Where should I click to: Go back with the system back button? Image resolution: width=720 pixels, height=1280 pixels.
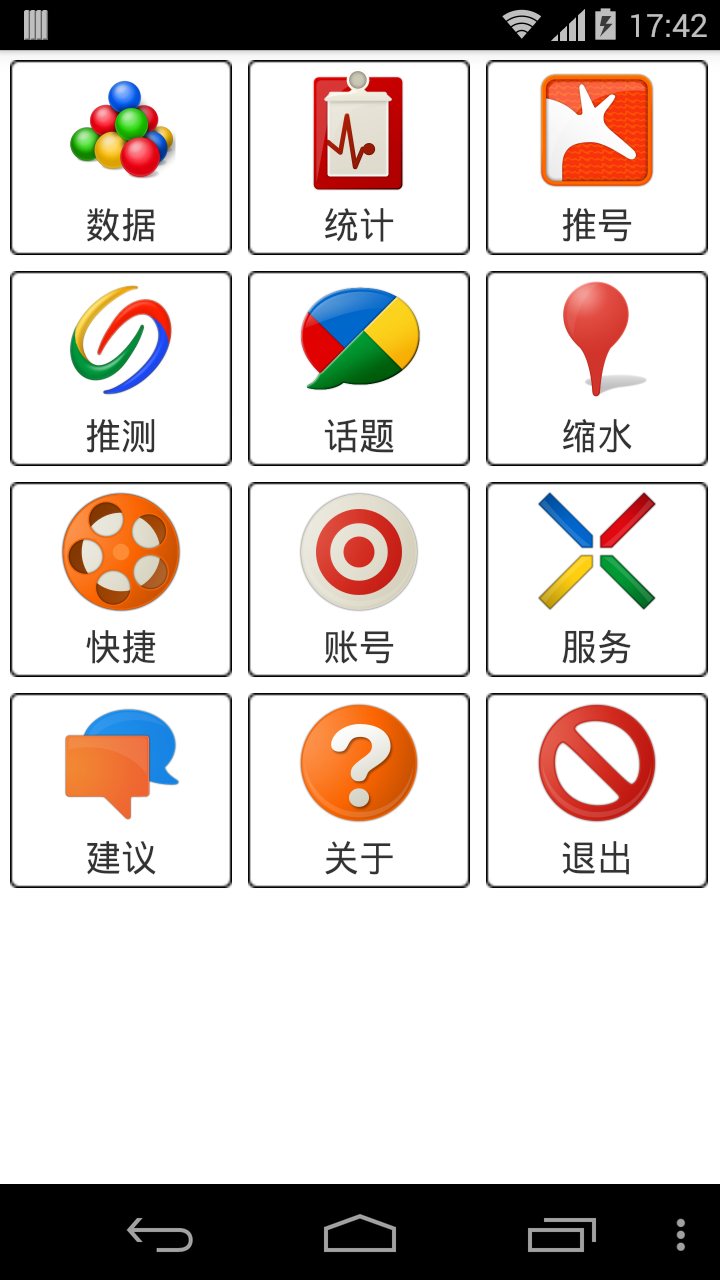[x=160, y=1234]
